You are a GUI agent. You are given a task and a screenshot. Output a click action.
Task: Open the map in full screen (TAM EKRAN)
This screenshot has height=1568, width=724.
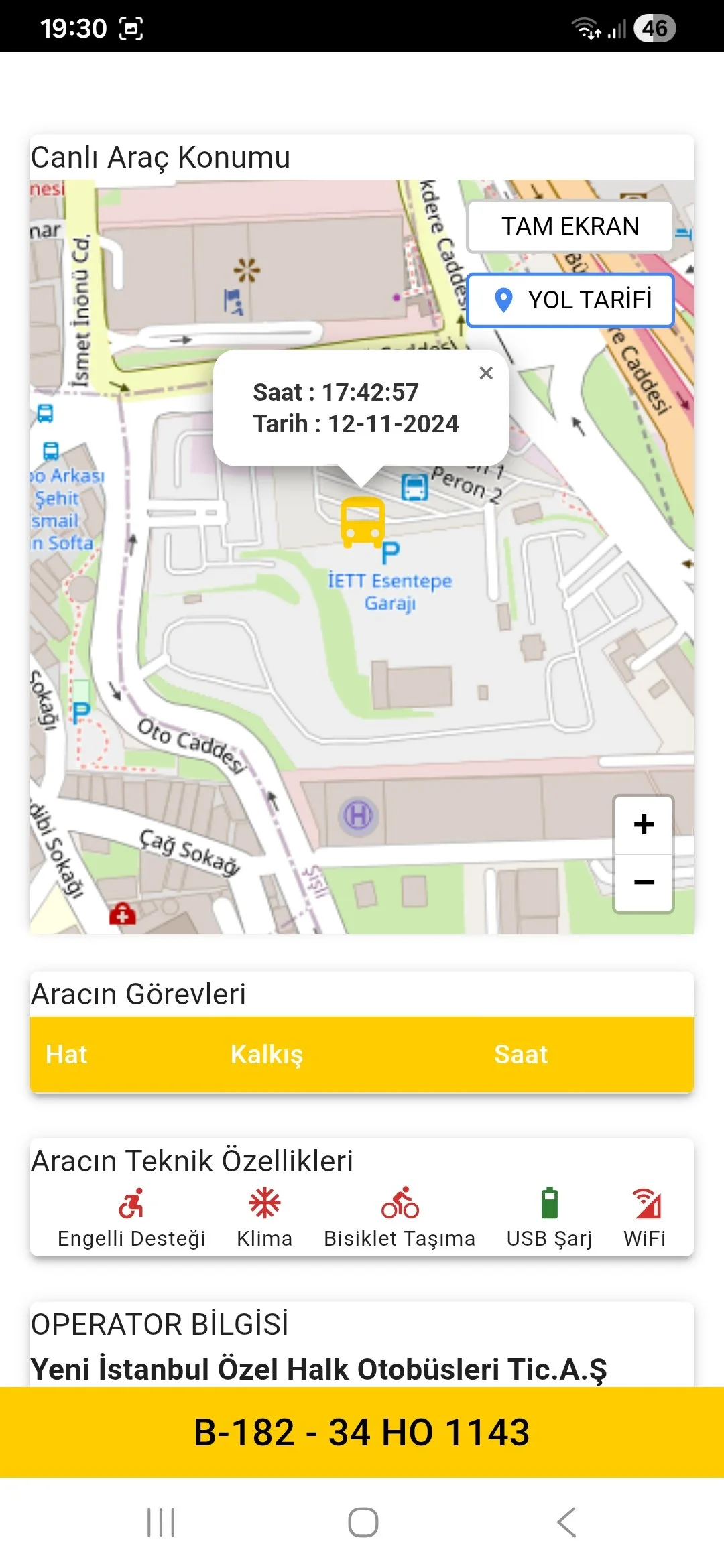[570, 226]
